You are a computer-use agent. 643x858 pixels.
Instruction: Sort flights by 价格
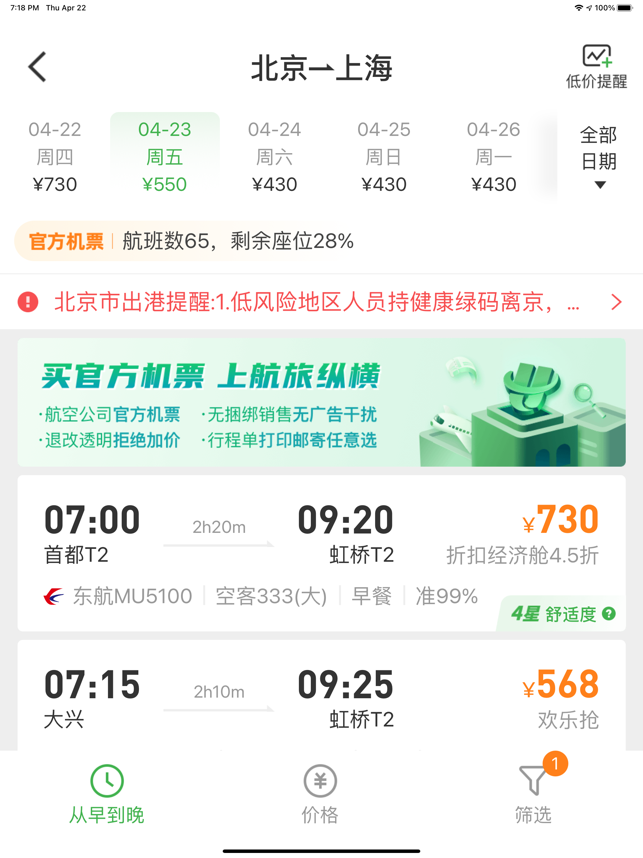320,795
